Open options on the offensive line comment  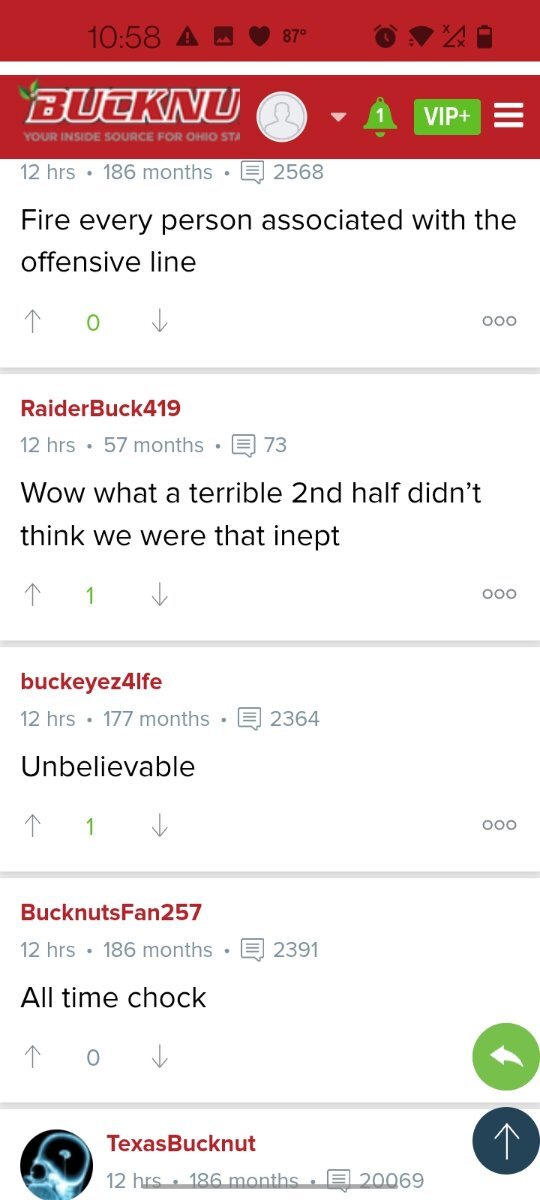[499, 321]
